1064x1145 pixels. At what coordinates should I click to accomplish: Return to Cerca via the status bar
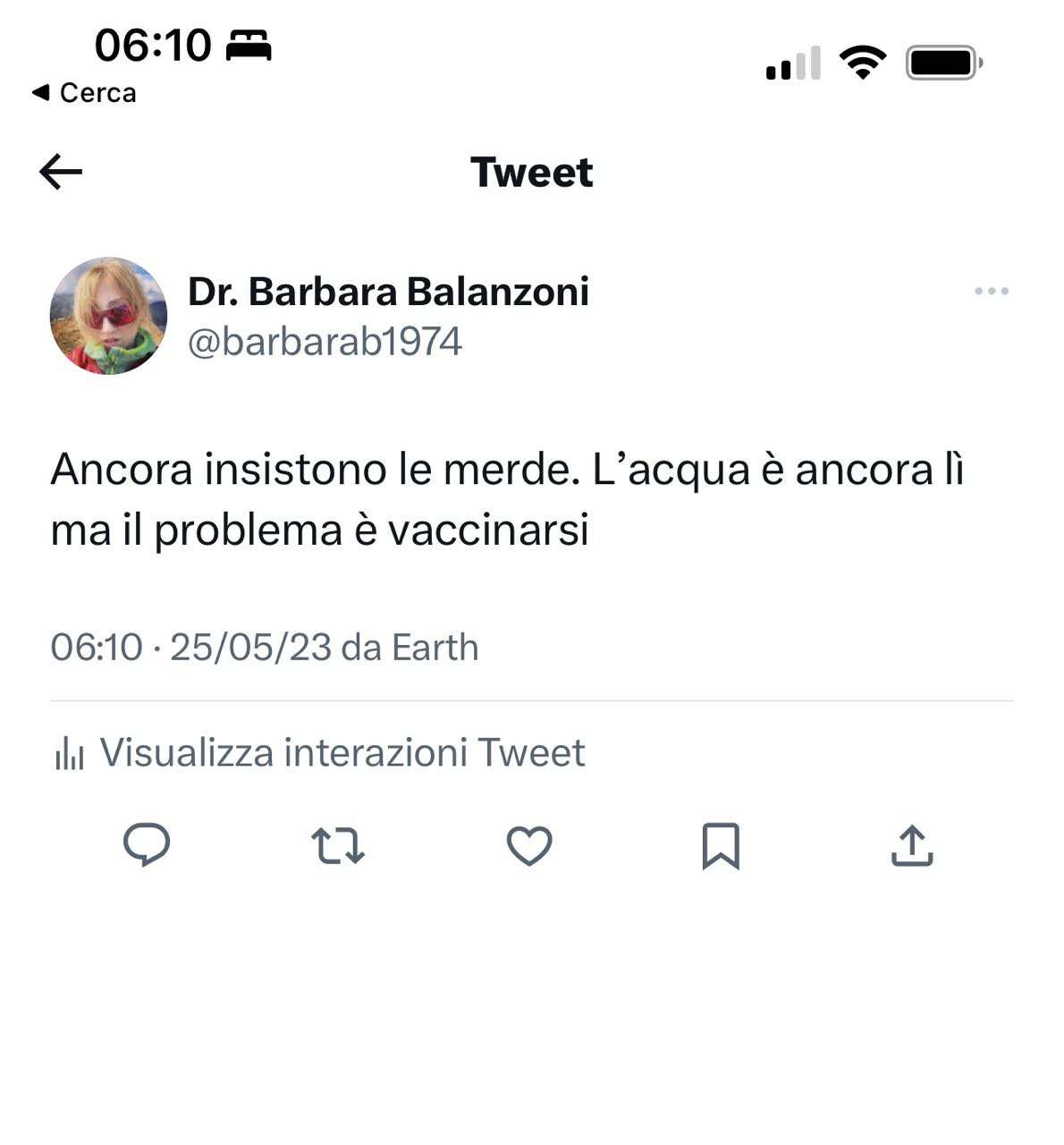click(x=85, y=93)
